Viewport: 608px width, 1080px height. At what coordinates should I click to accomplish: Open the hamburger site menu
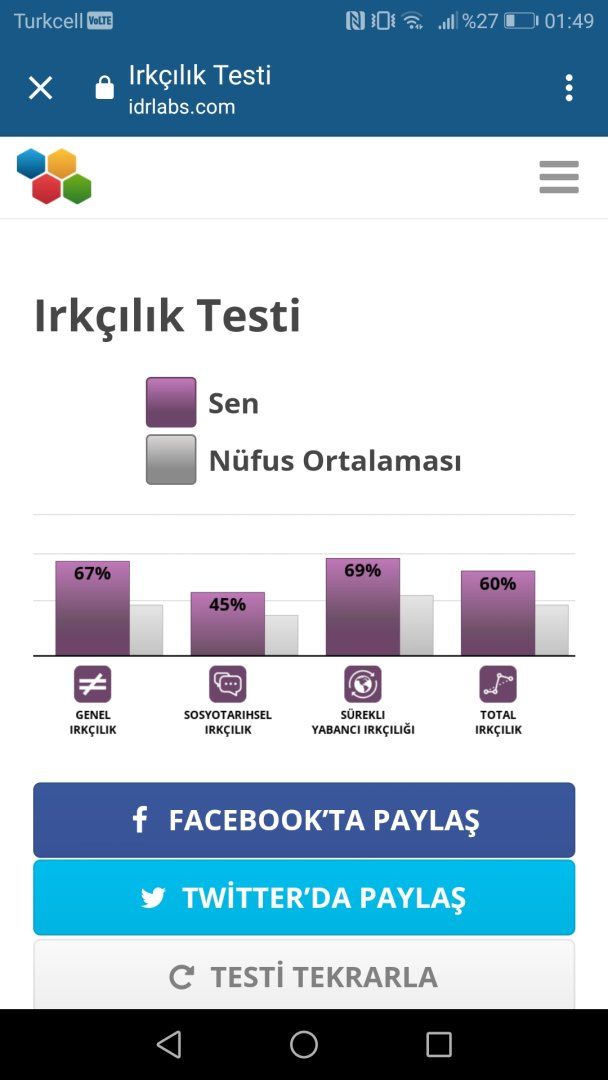pyautogui.click(x=558, y=177)
